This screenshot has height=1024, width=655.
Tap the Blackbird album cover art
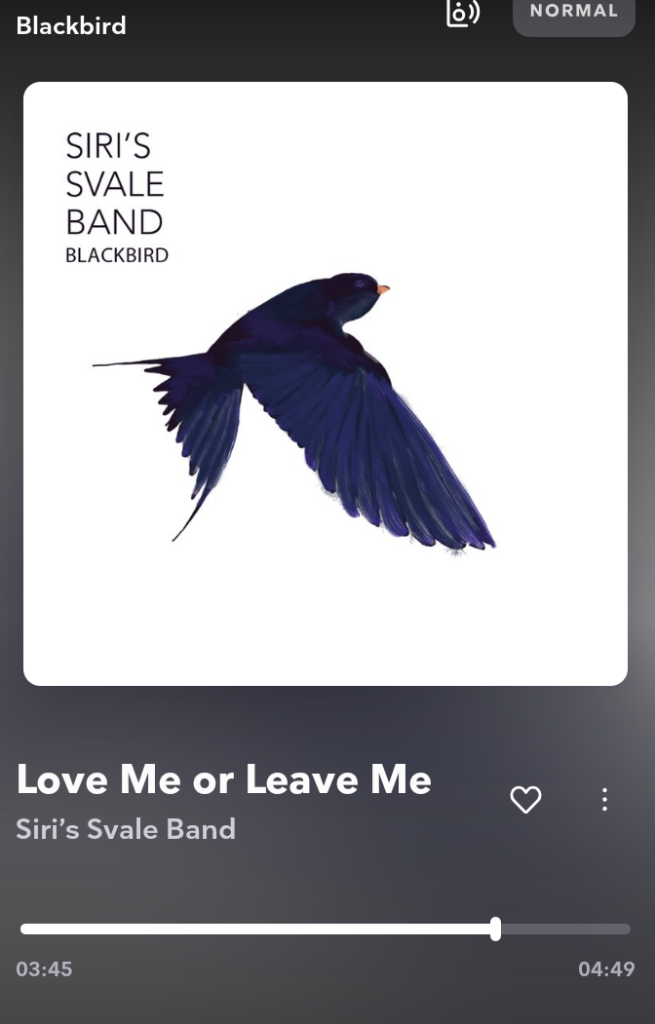(x=325, y=384)
